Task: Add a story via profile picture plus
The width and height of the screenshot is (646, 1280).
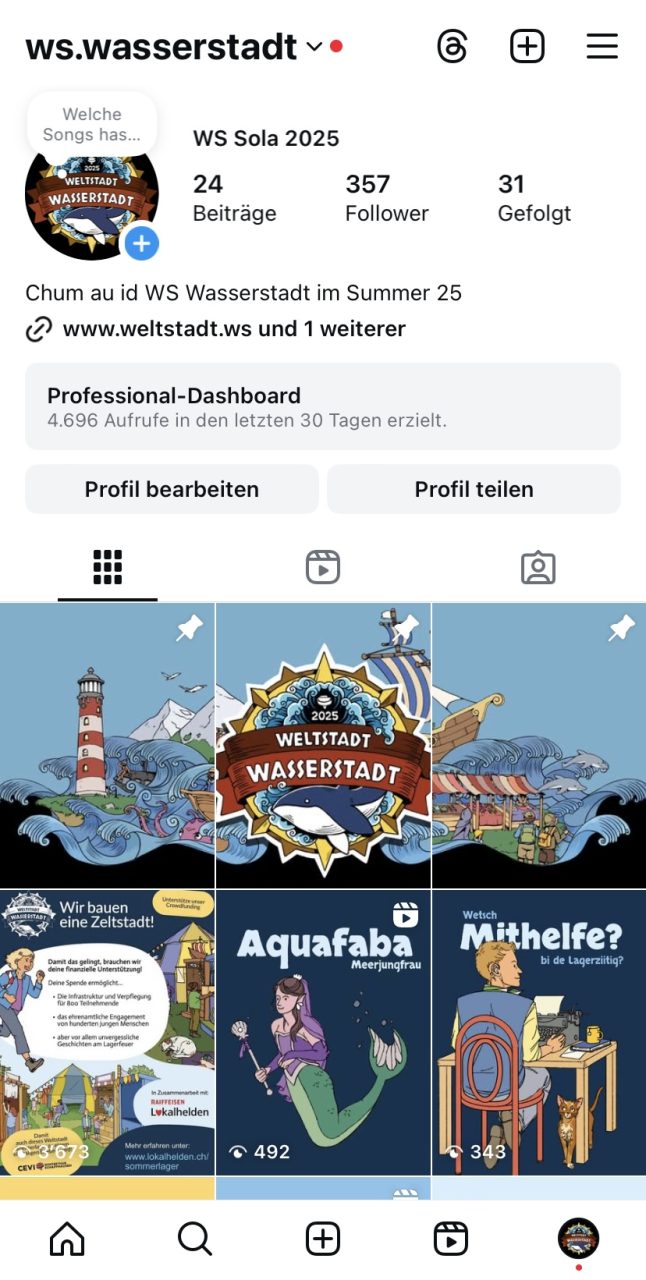Action: click(x=141, y=243)
